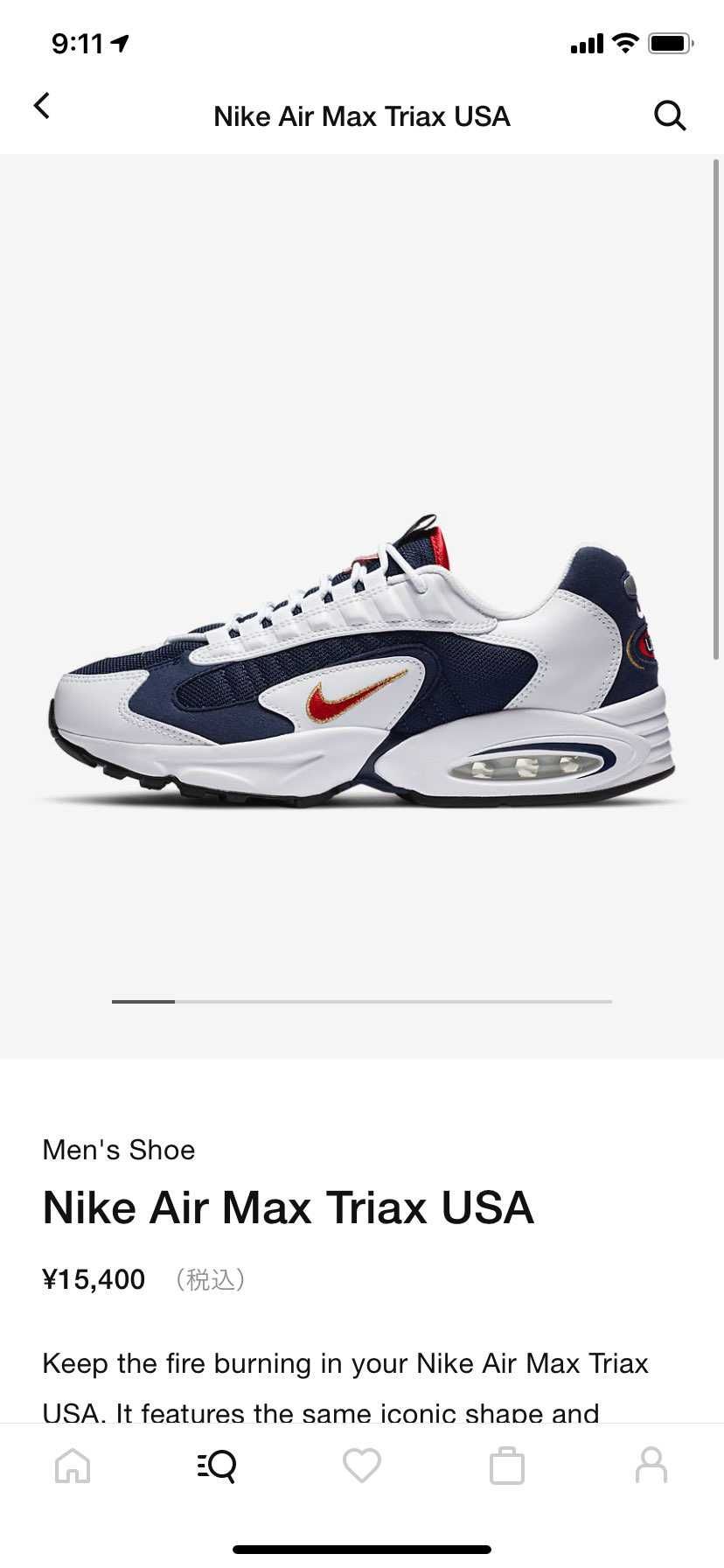Screen dimensions: 724x1568
Task: Go to the Favorites heart tab
Action: point(362,1465)
